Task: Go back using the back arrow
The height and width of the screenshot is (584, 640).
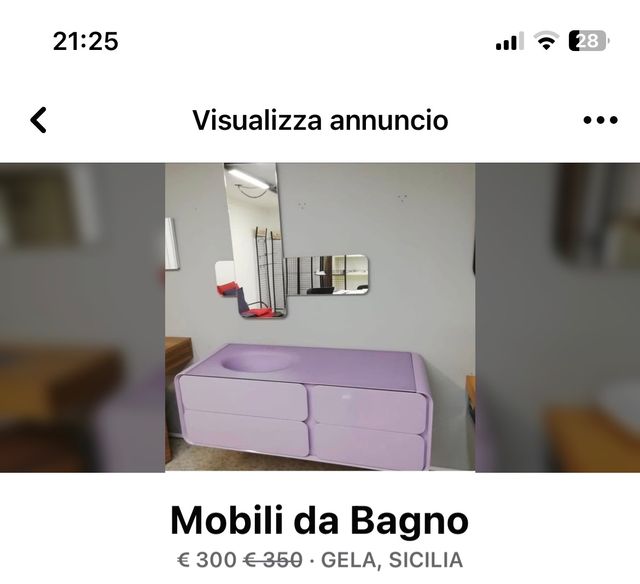Action: [x=38, y=121]
